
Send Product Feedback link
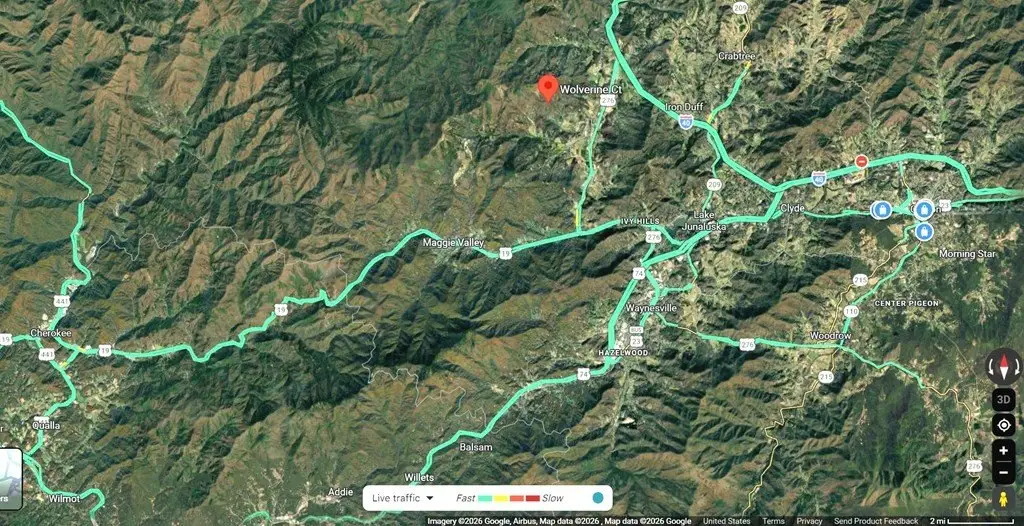pos(876,521)
